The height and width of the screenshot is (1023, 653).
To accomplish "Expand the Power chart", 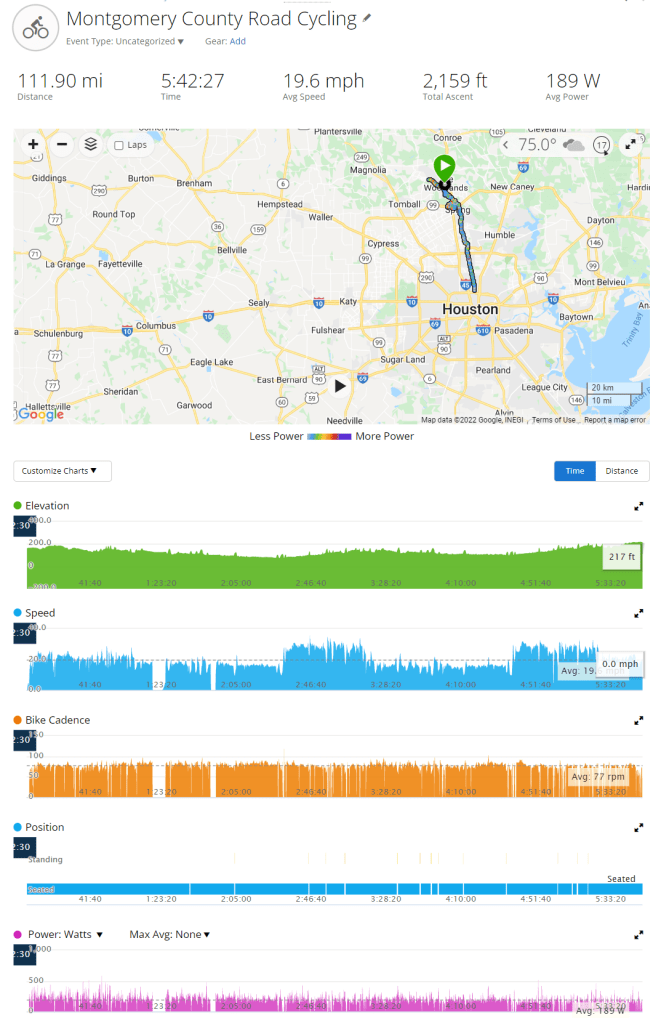I will coord(638,935).
